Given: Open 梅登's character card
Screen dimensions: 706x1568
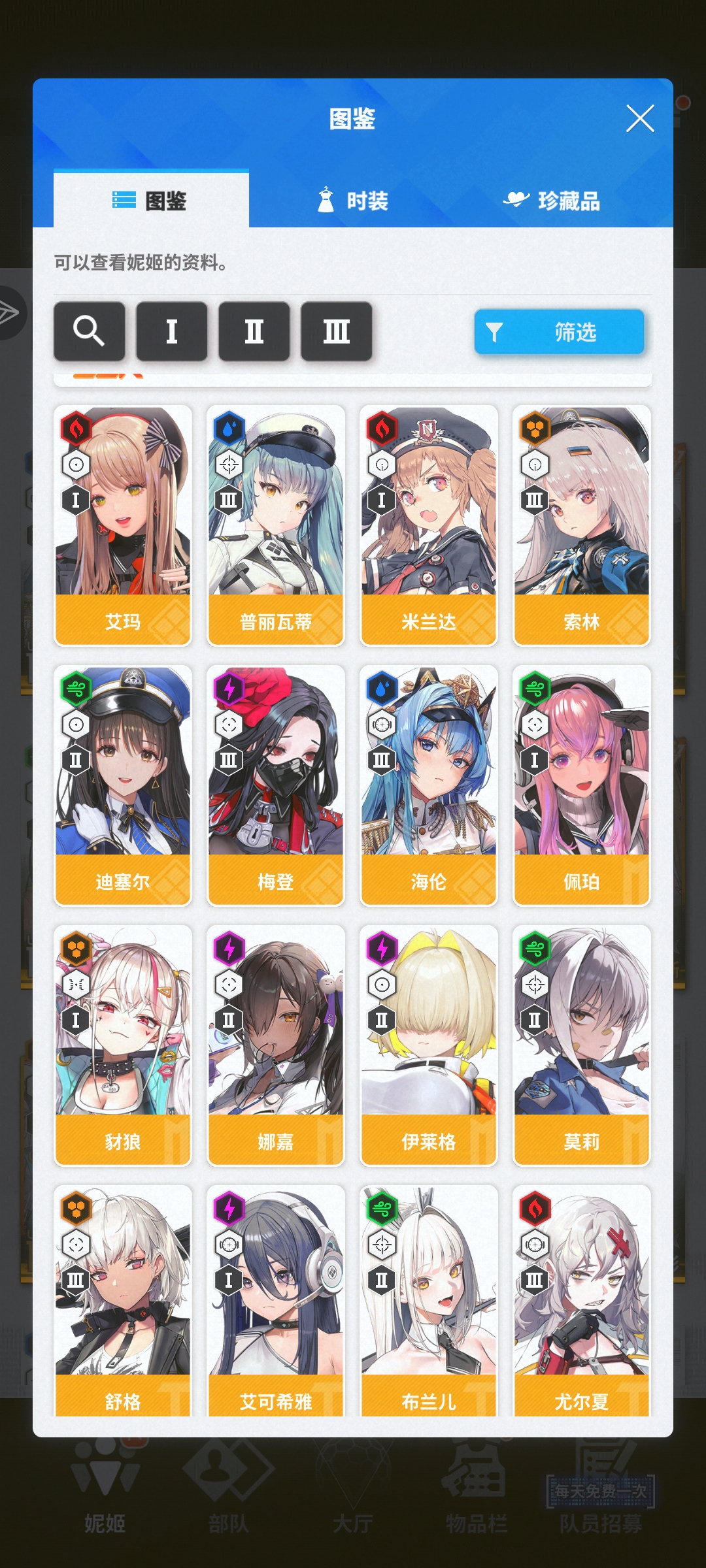Looking at the screenshot, I should (x=276, y=785).
